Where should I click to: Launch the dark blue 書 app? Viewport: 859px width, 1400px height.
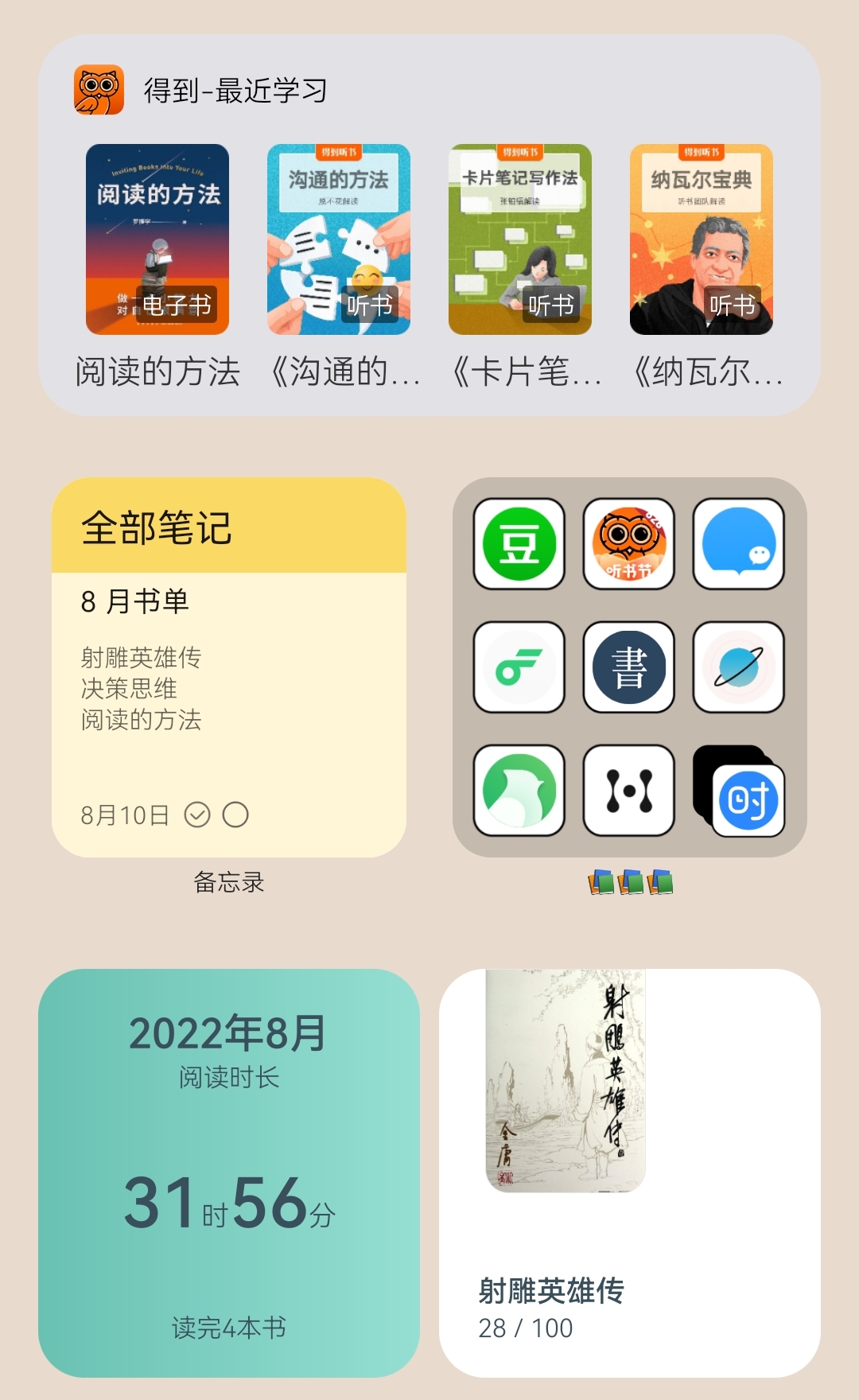(x=629, y=667)
